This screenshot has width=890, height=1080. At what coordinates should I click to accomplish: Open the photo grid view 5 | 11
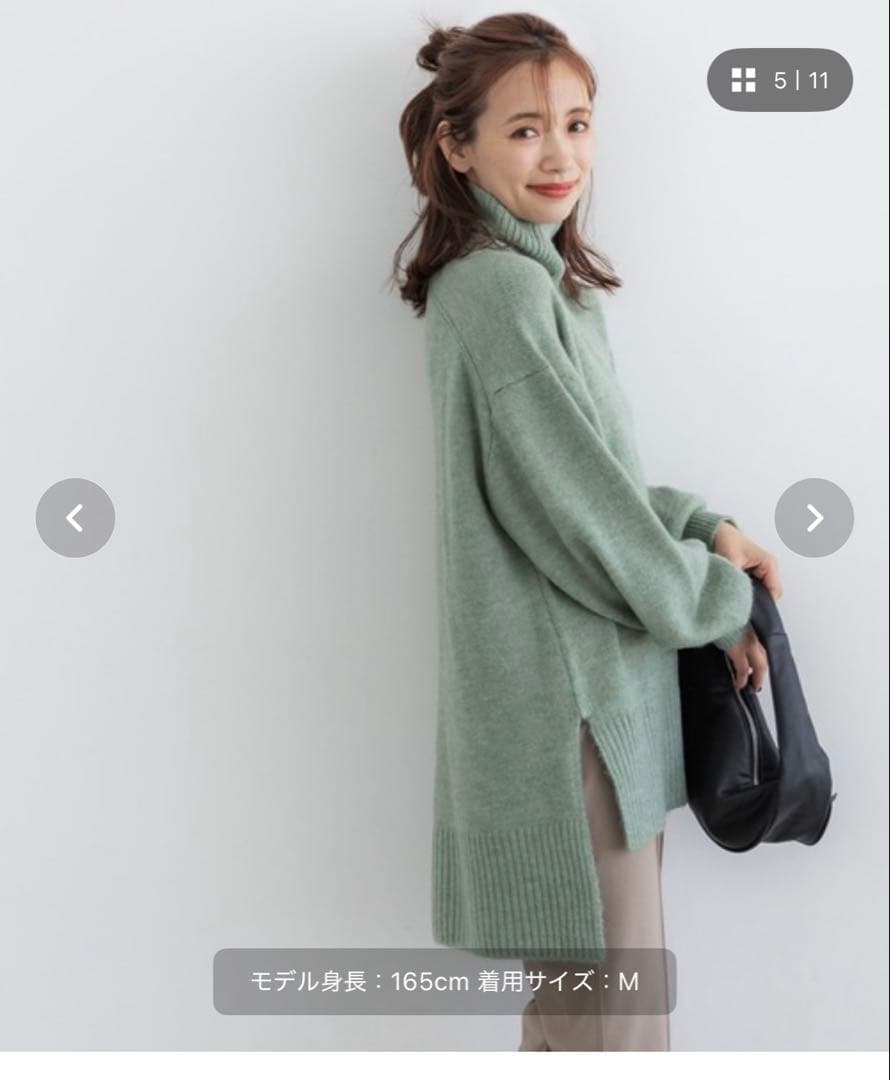(x=780, y=80)
